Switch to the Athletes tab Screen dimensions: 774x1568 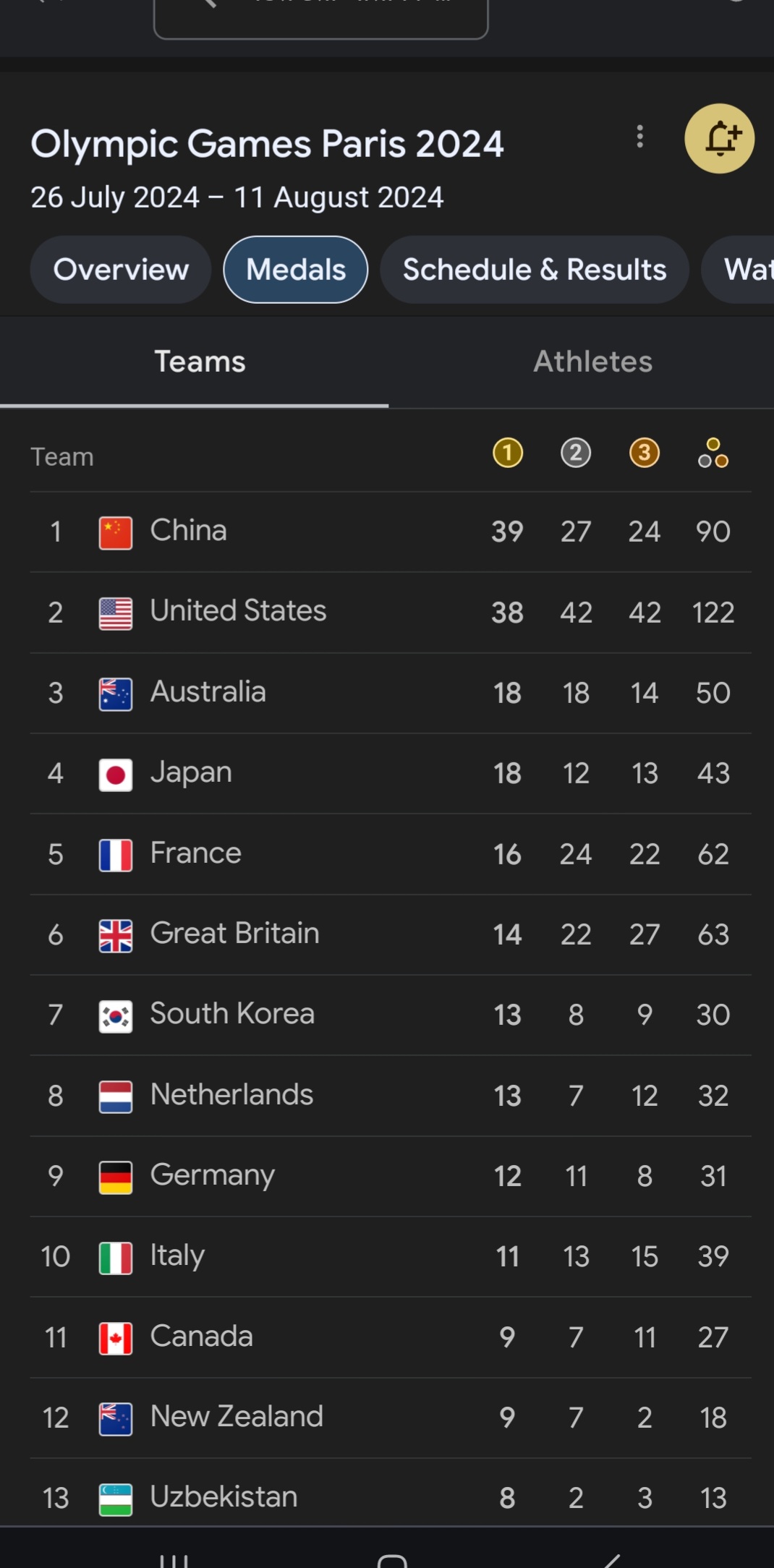[x=593, y=362]
